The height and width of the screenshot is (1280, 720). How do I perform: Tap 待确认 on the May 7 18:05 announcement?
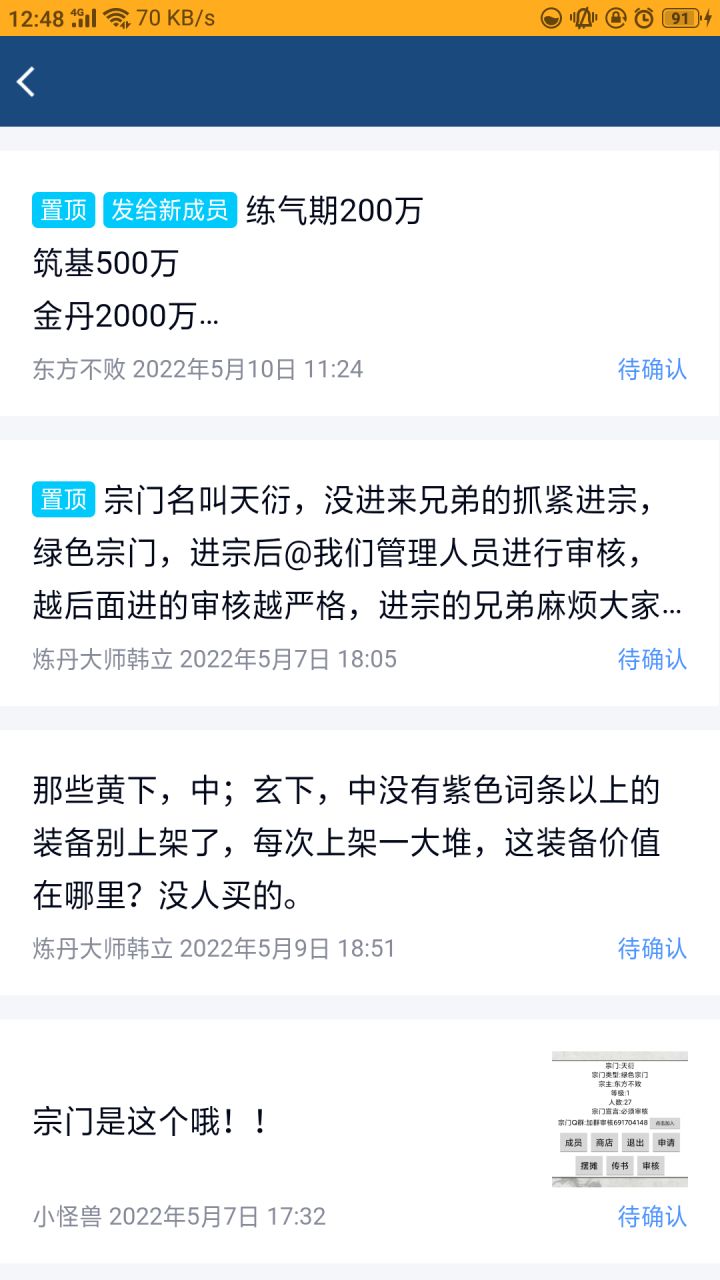coord(652,659)
